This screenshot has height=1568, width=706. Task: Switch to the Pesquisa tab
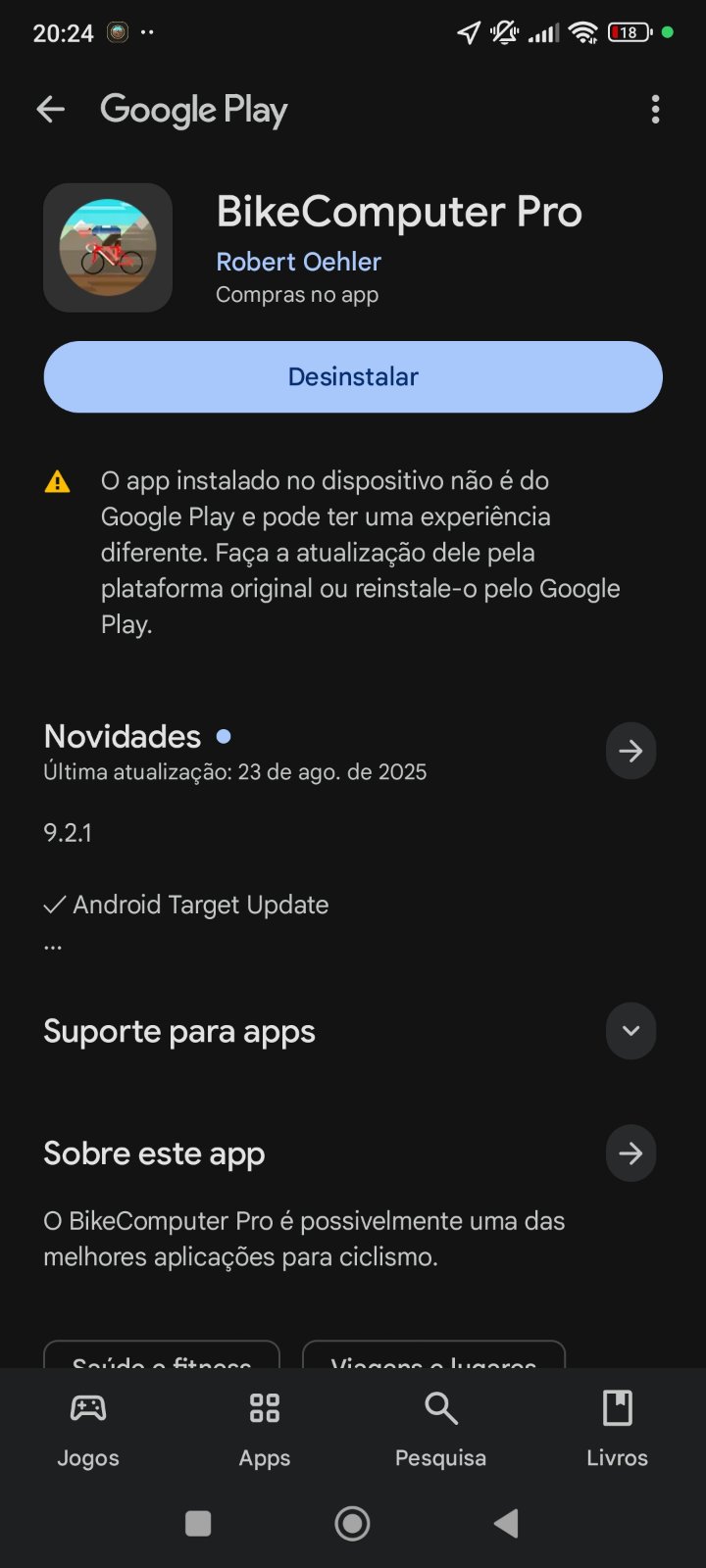[x=440, y=1429]
